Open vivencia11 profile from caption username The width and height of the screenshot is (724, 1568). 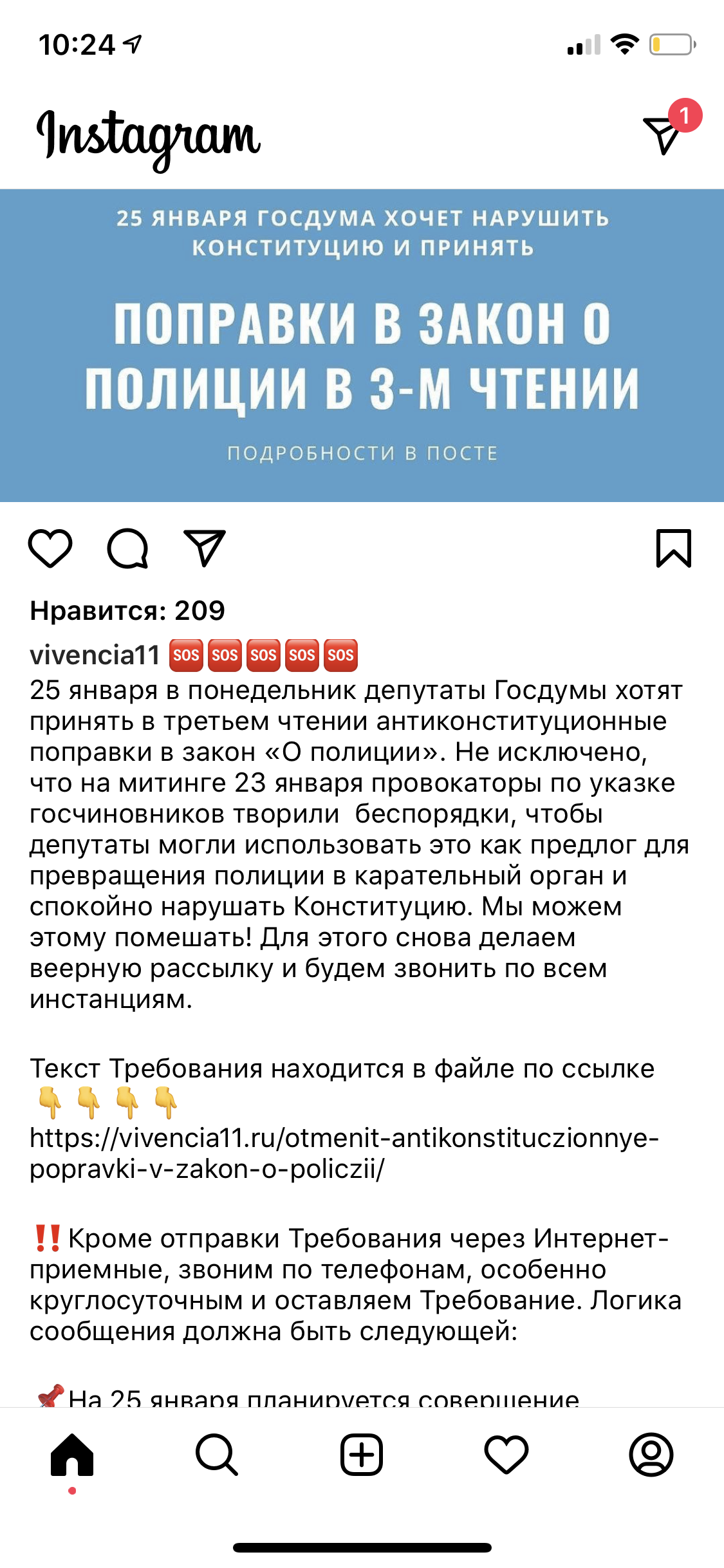click(95, 655)
